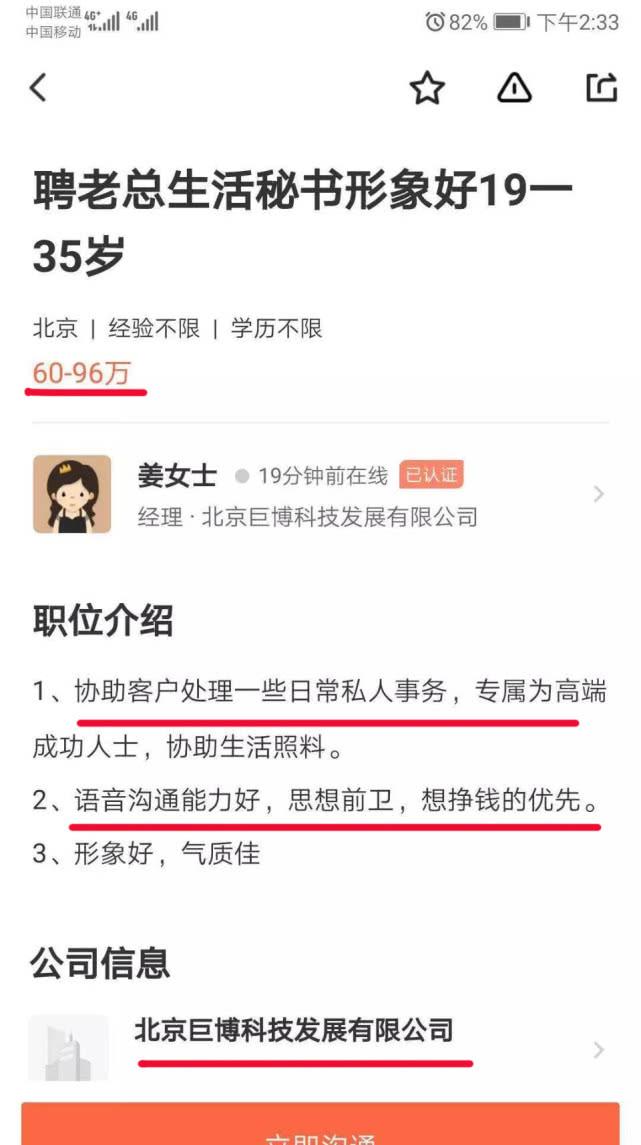Share this job posting
Image resolution: width=641 pixels, height=1145 pixels.
pyautogui.click(x=602, y=88)
